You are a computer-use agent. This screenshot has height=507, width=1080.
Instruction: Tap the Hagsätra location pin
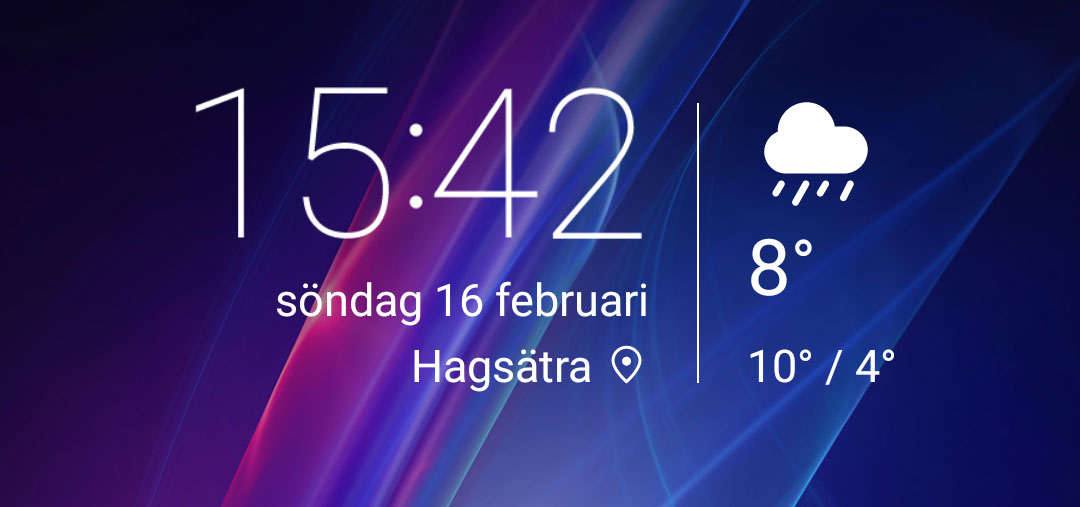pyautogui.click(x=627, y=367)
